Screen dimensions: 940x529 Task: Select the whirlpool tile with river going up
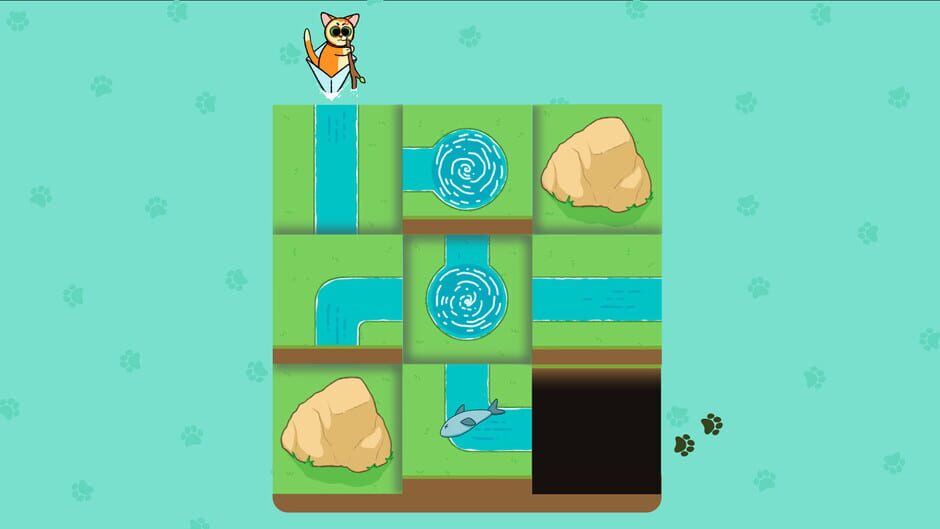467,298
